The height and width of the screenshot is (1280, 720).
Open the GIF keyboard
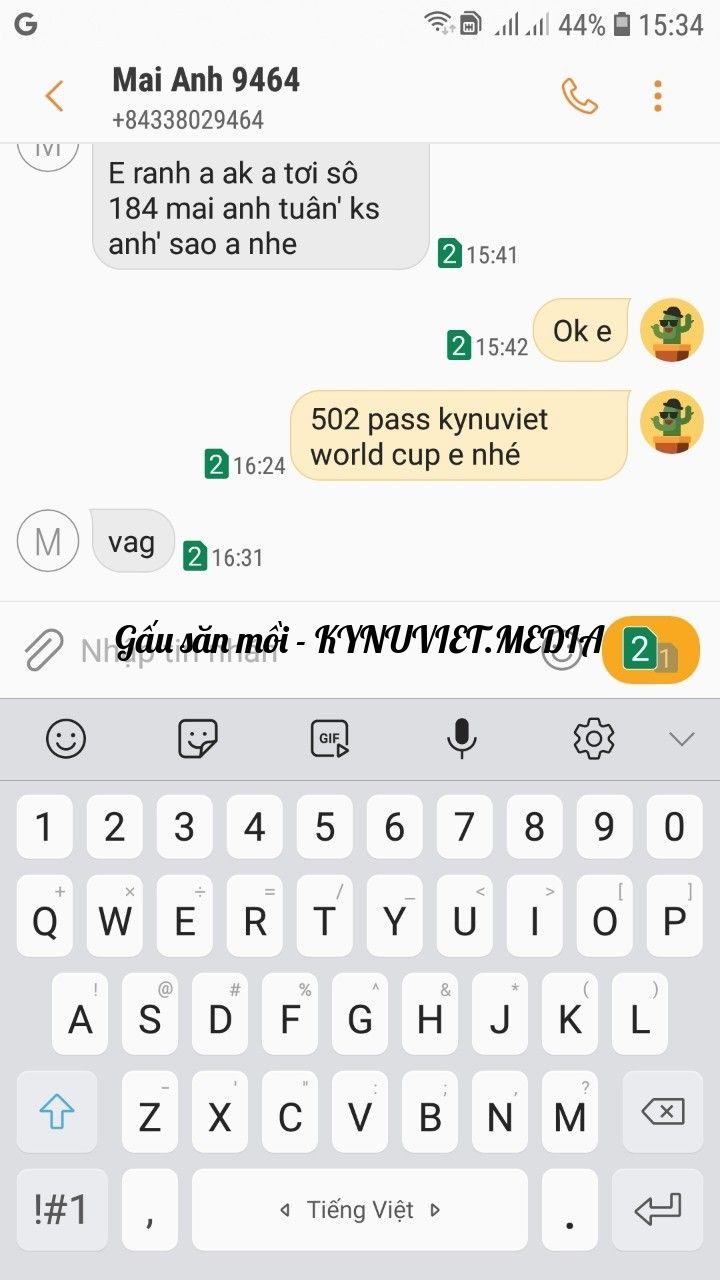[329, 739]
